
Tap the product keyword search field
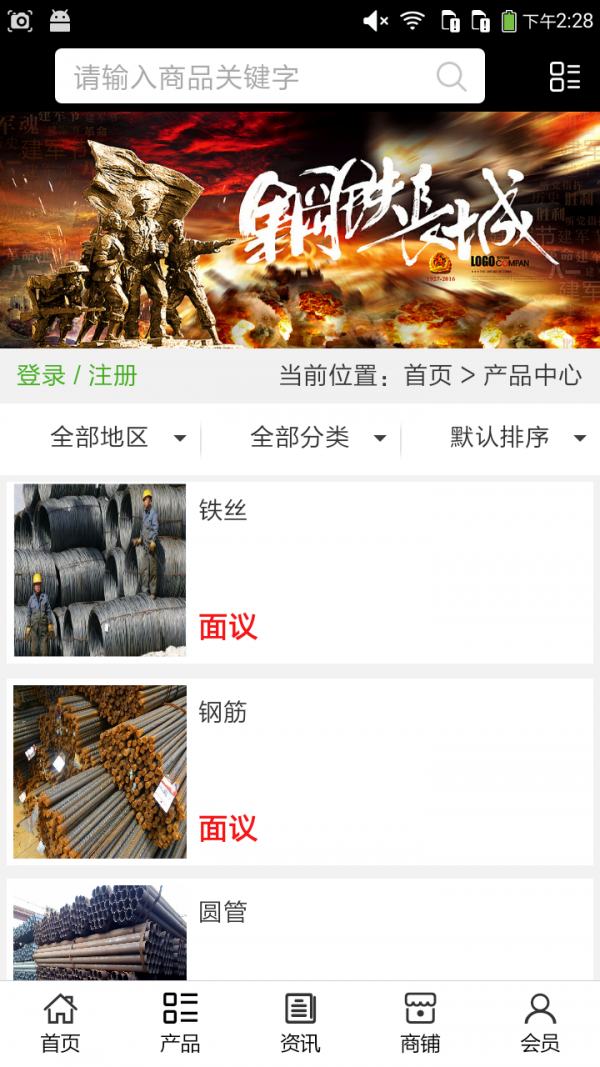(x=250, y=77)
